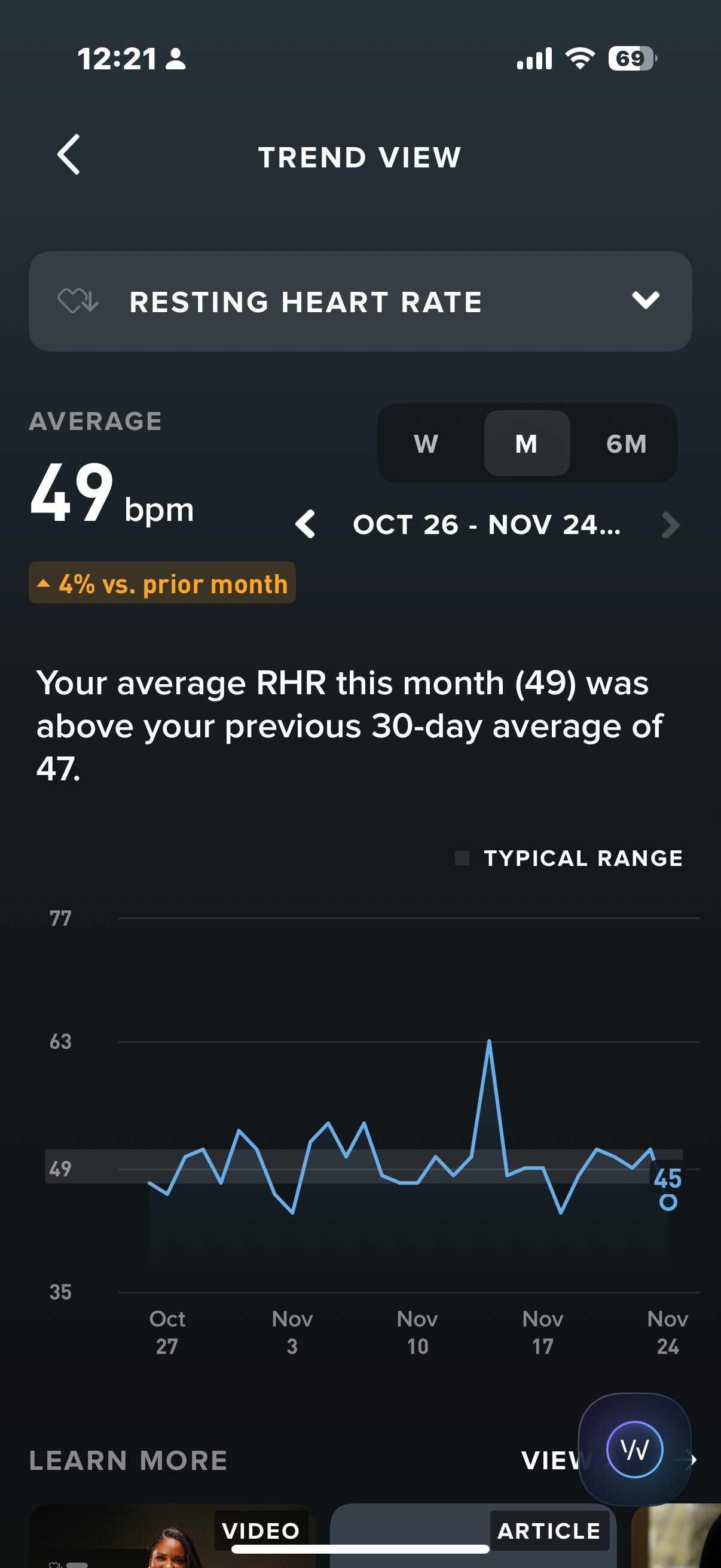Switch to the weekly W view

pyautogui.click(x=426, y=444)
